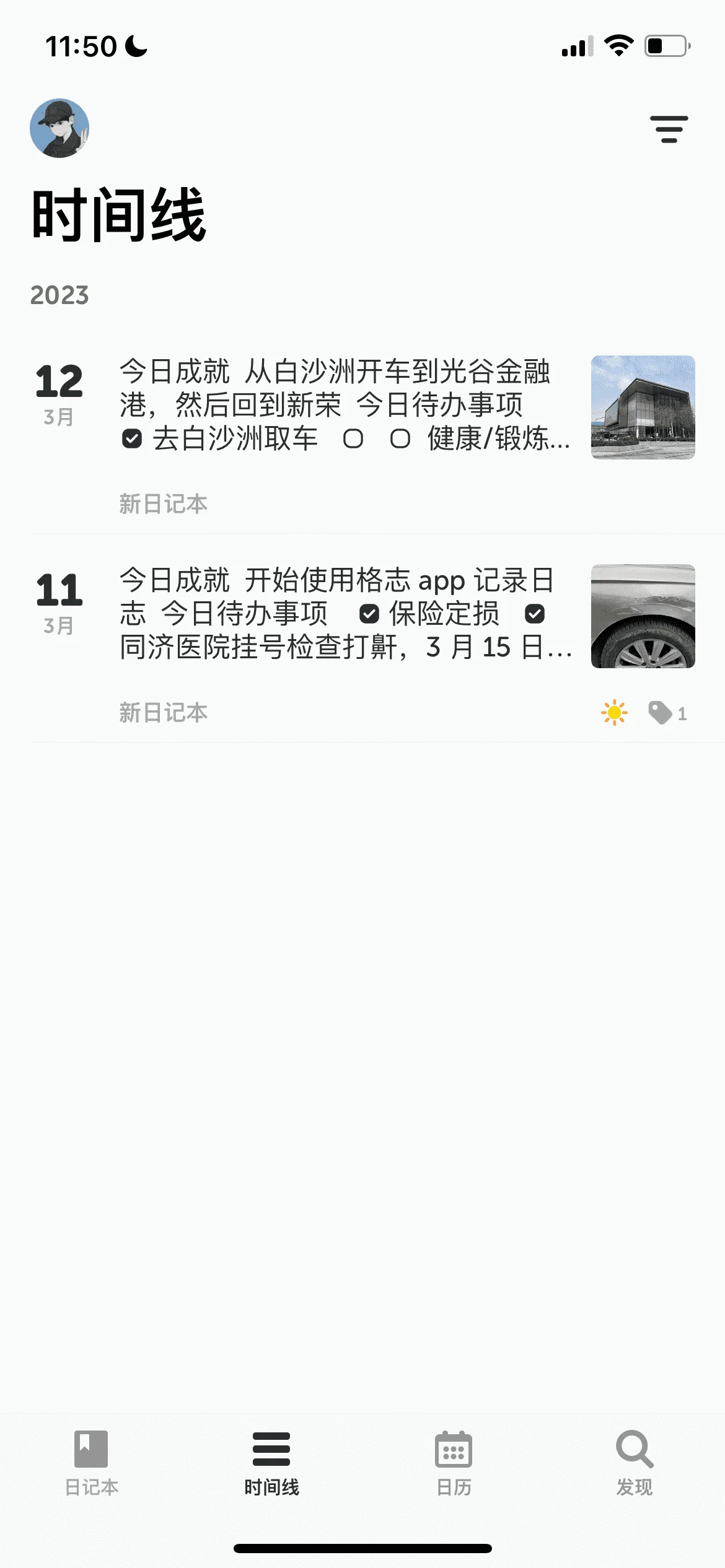Viewport: 725px width, 1568px height.
Task: Go to the 发现 tab
Action: 635,1464
